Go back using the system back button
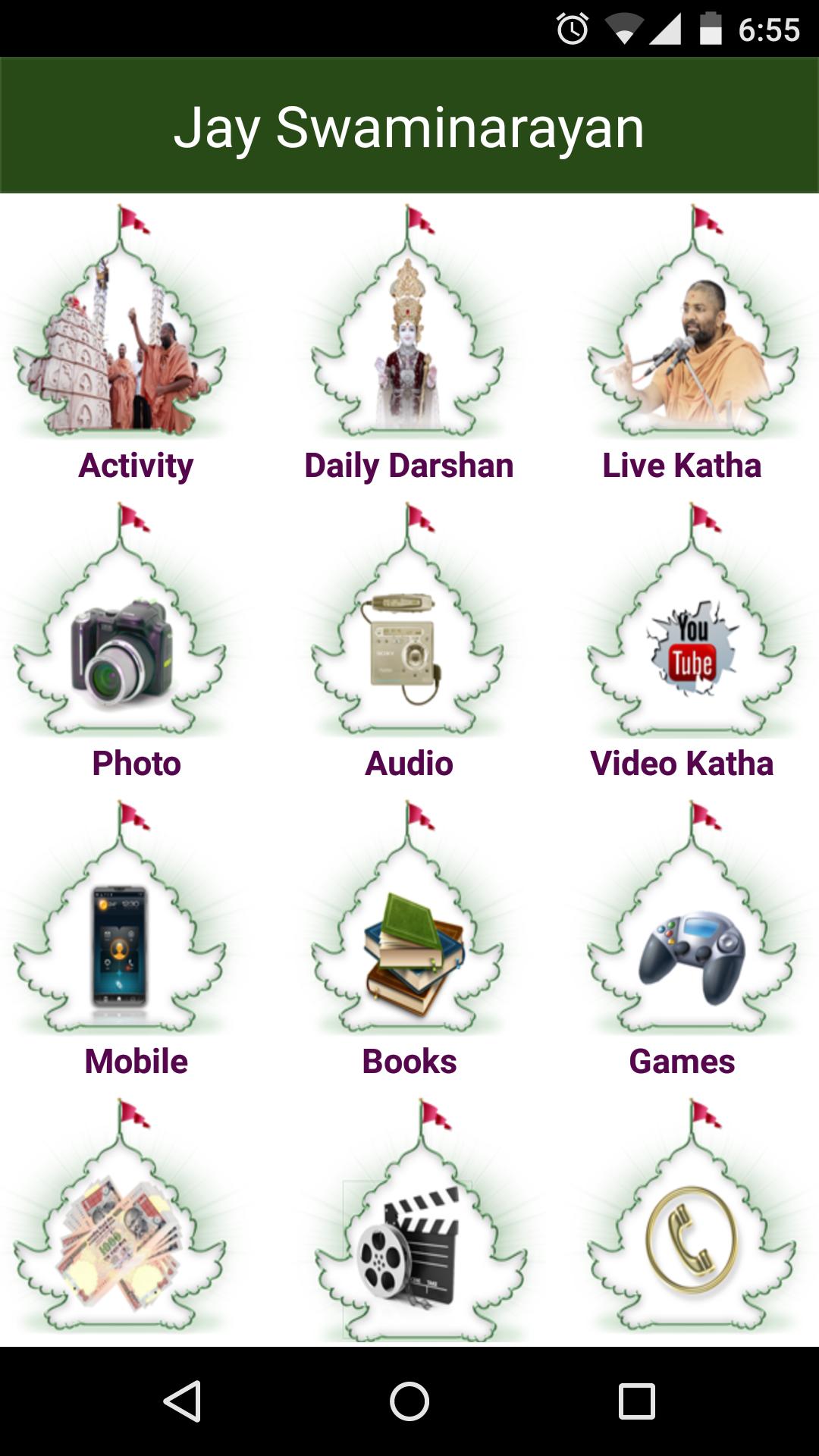The image size is (819, 1456). [182, 1401]
